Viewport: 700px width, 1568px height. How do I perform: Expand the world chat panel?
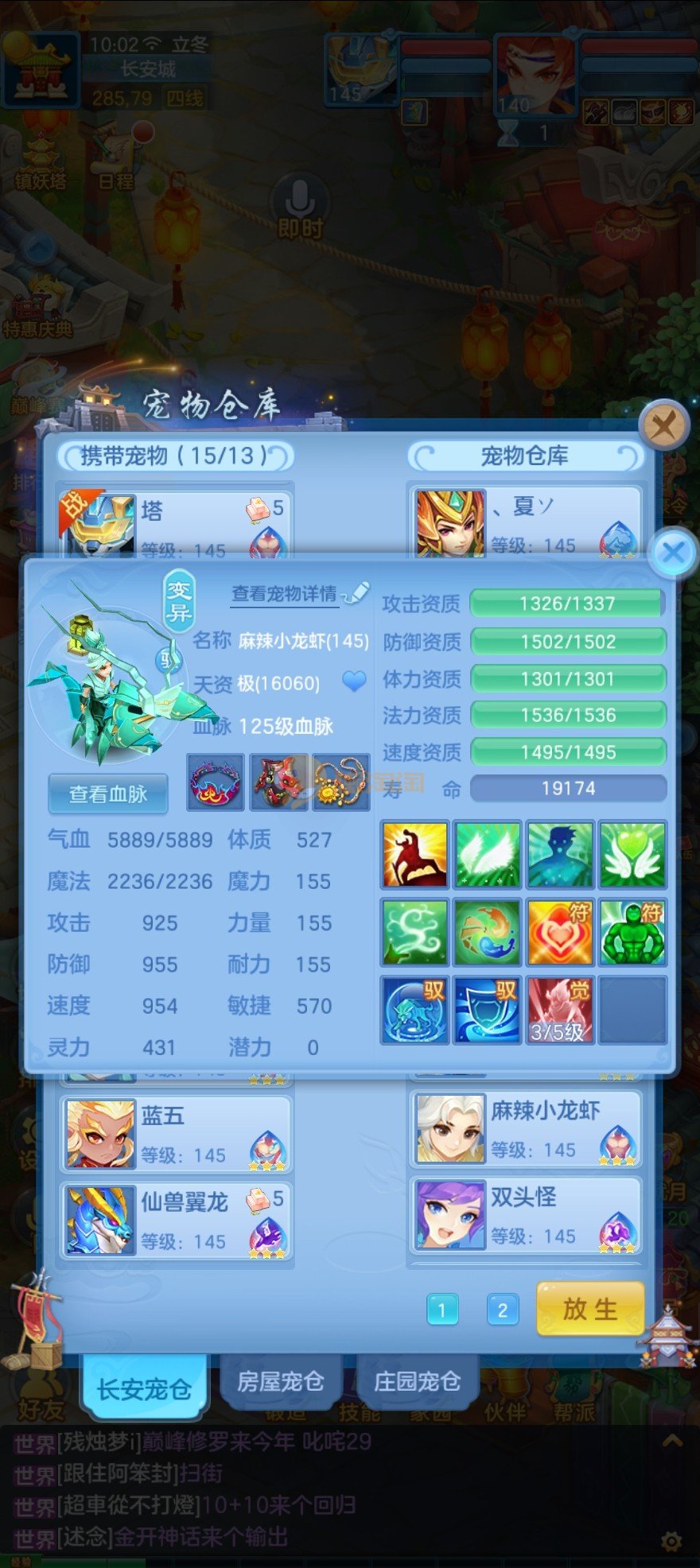672,1440
